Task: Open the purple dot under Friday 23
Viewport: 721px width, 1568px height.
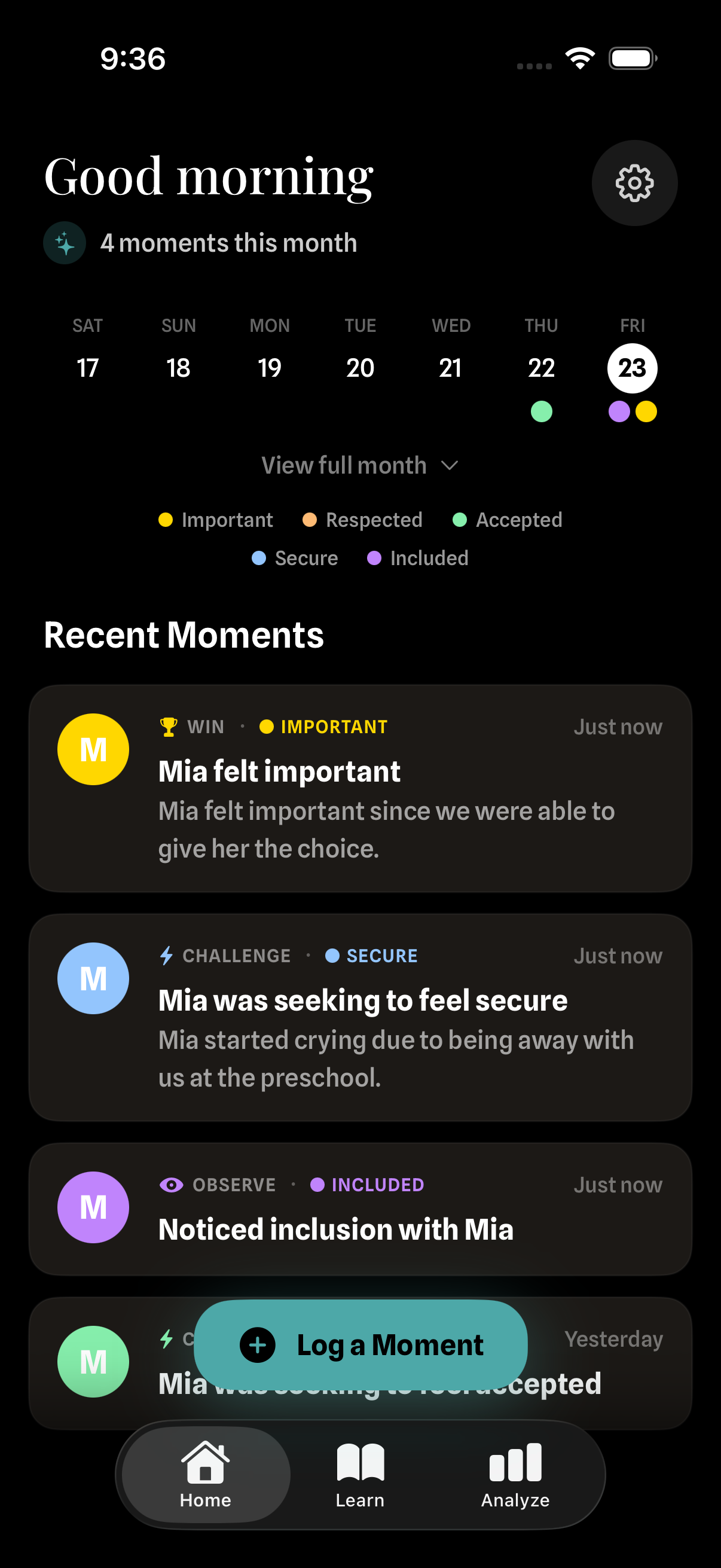Action: pos(619,411)
